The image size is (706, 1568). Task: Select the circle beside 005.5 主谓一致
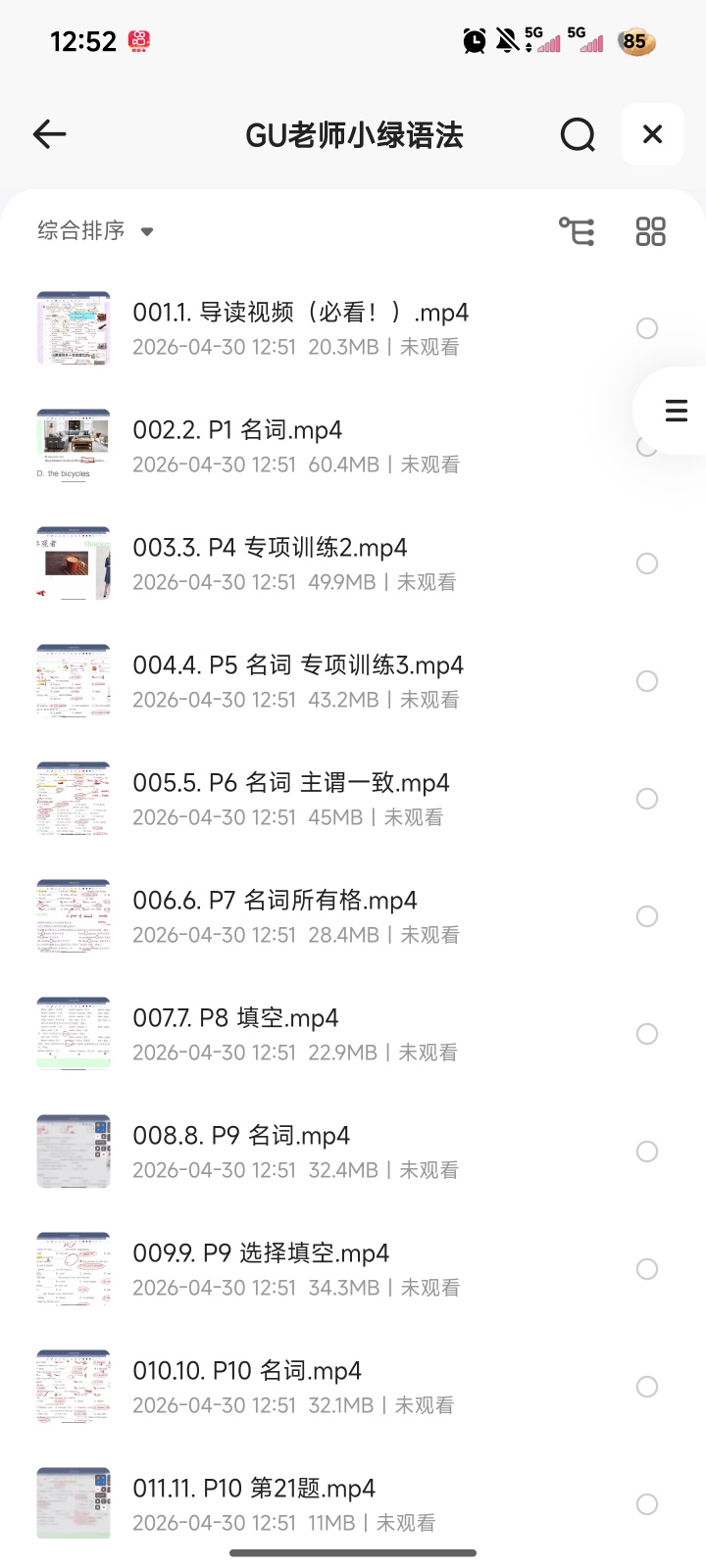(x=647, y=799)
